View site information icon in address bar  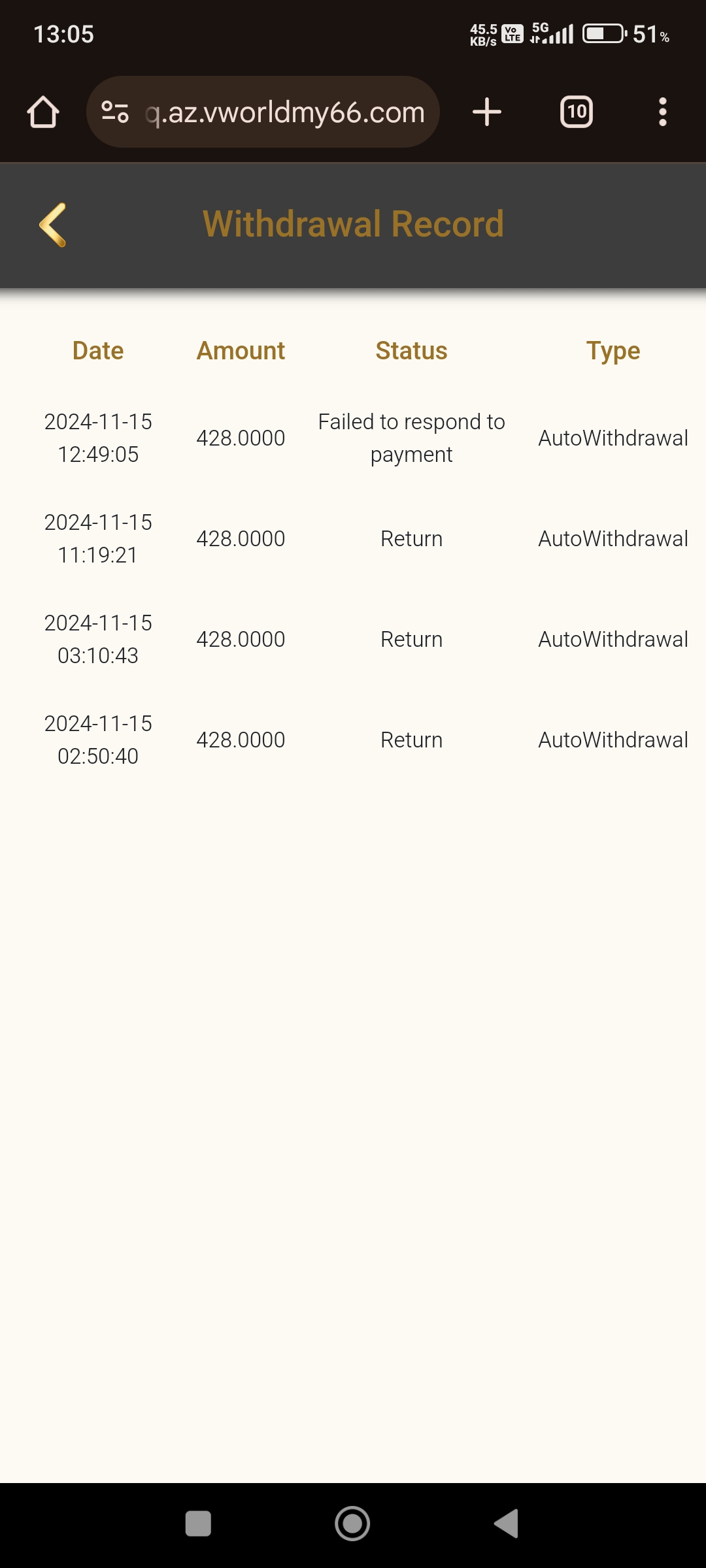115,112
